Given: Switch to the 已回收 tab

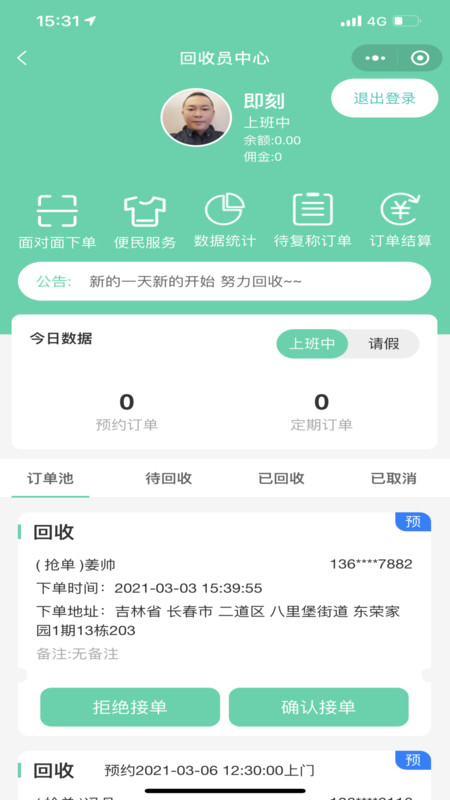Looking at the screenshot, I should (281, 479).
